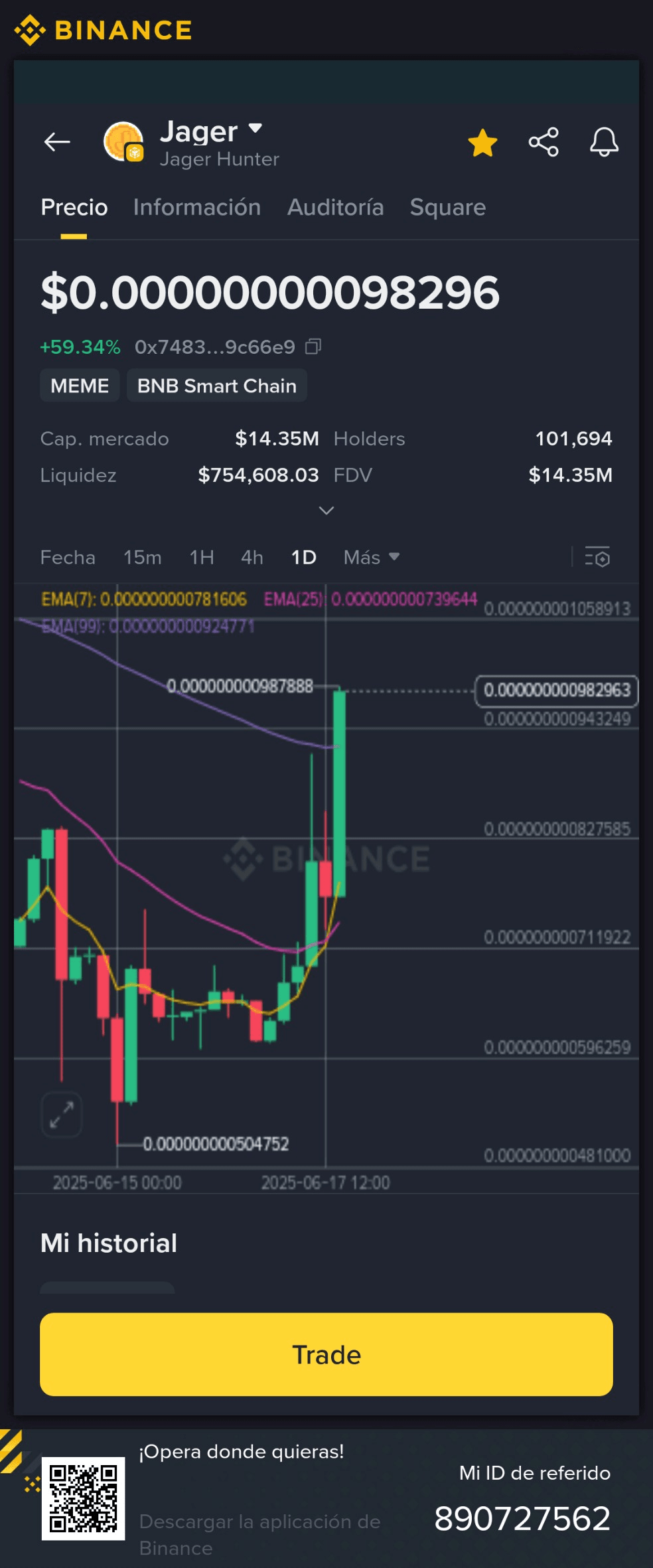Switch to the Información tab
This screenshot has height=1568, width=653.
pos(196,207)
